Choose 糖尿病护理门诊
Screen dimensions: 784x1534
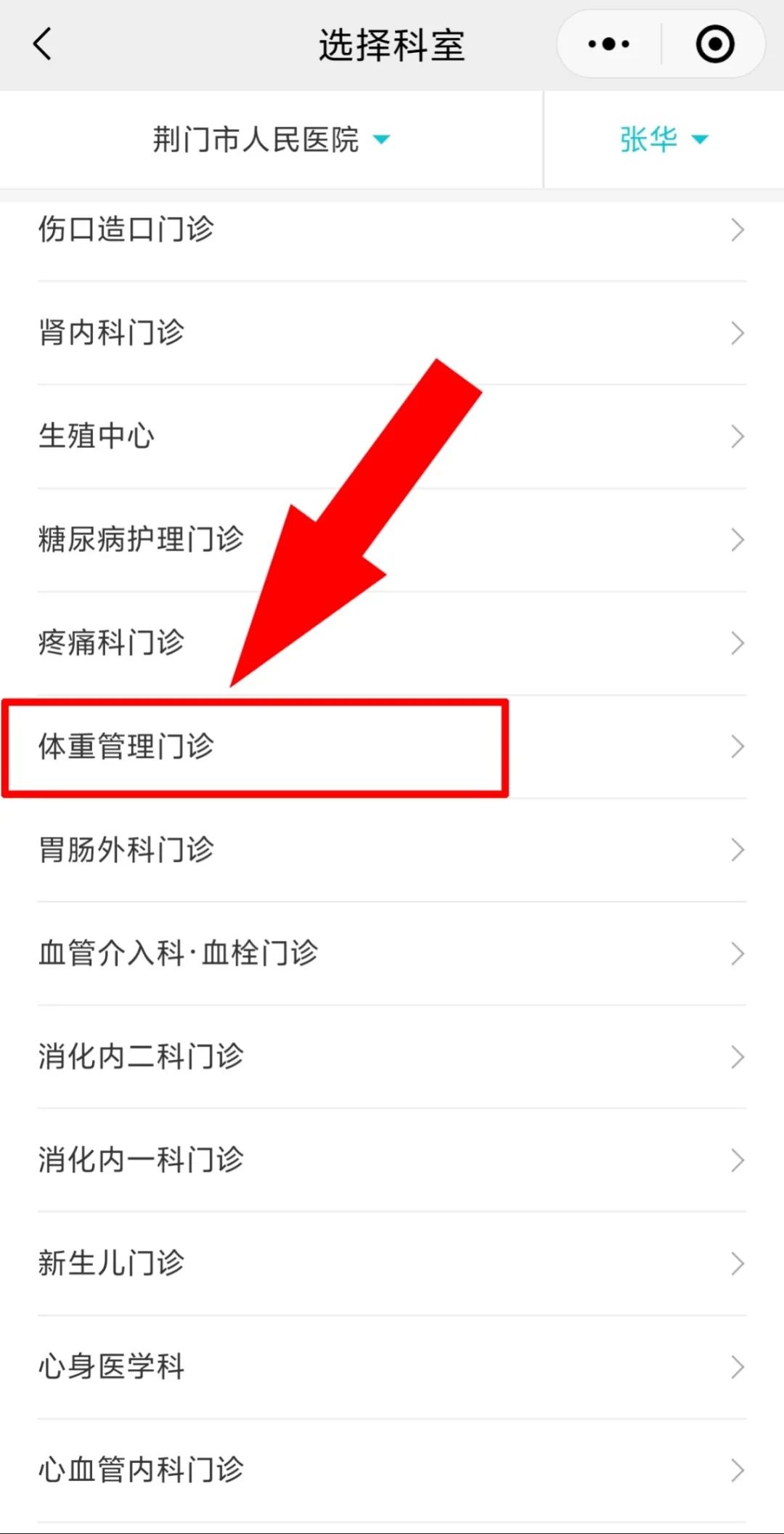pyautogui.click(x=392, y=540)
